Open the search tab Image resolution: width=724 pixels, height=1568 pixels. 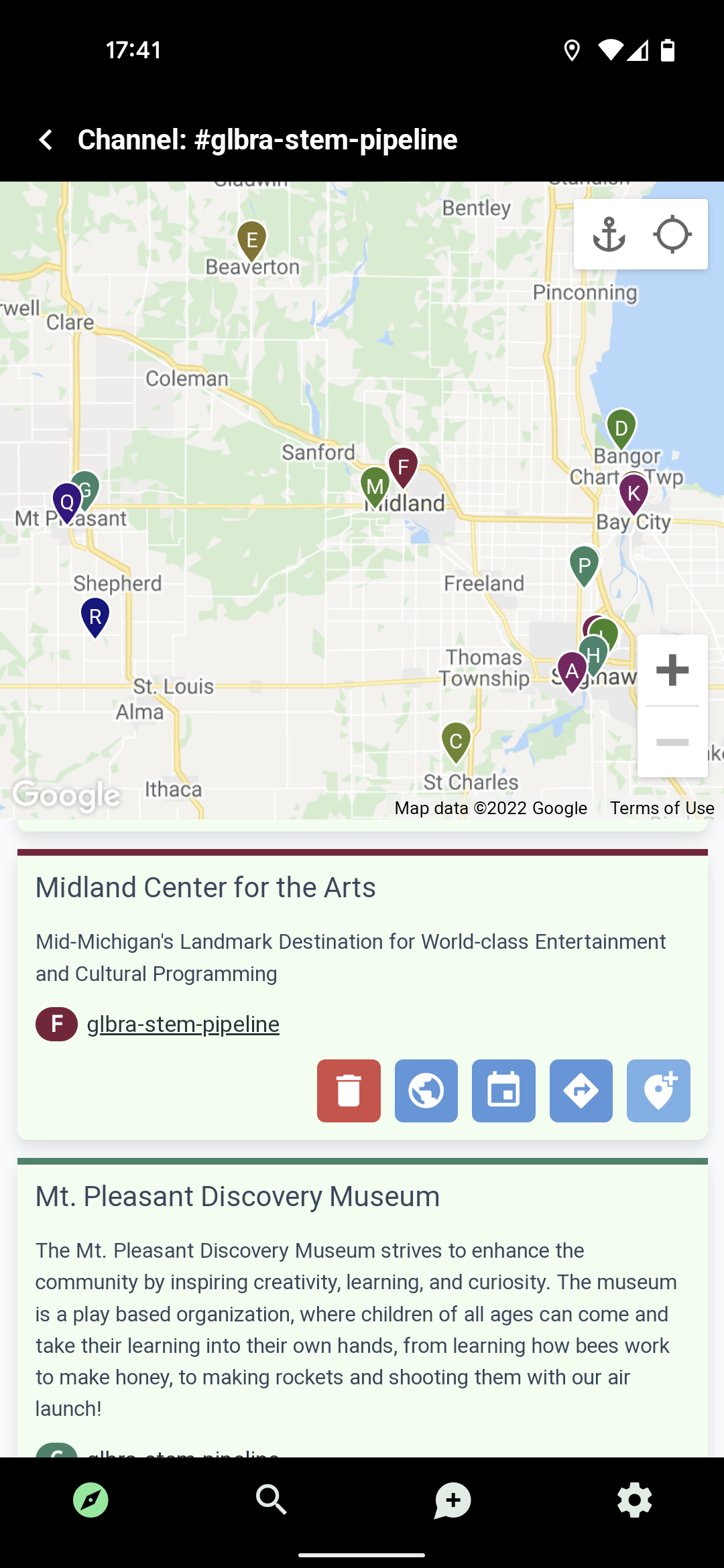(x=271, y=1500)
